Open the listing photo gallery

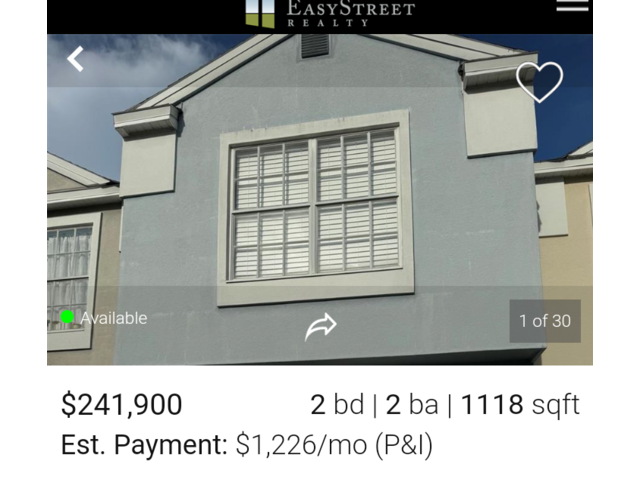tap(544, 321)
